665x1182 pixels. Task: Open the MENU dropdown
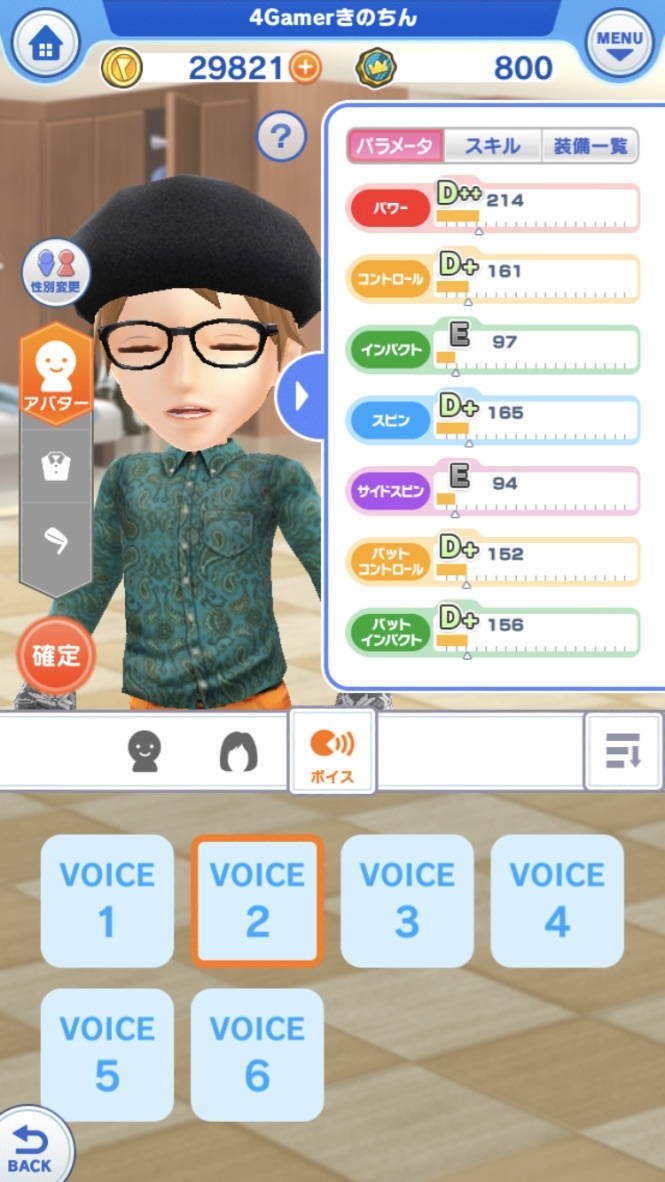click(618, 43)
